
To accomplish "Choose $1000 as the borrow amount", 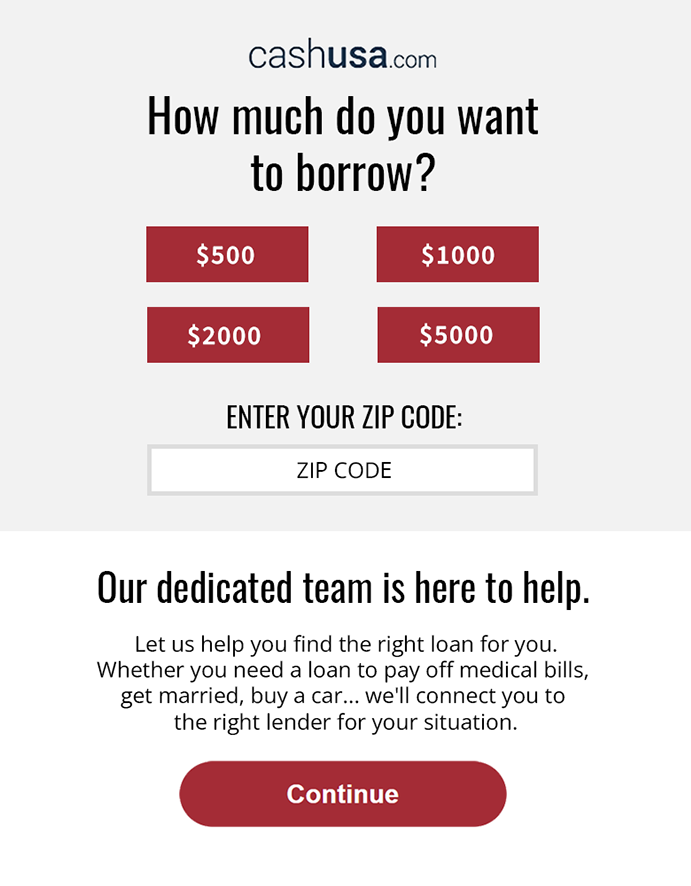I will pos(457,254).
